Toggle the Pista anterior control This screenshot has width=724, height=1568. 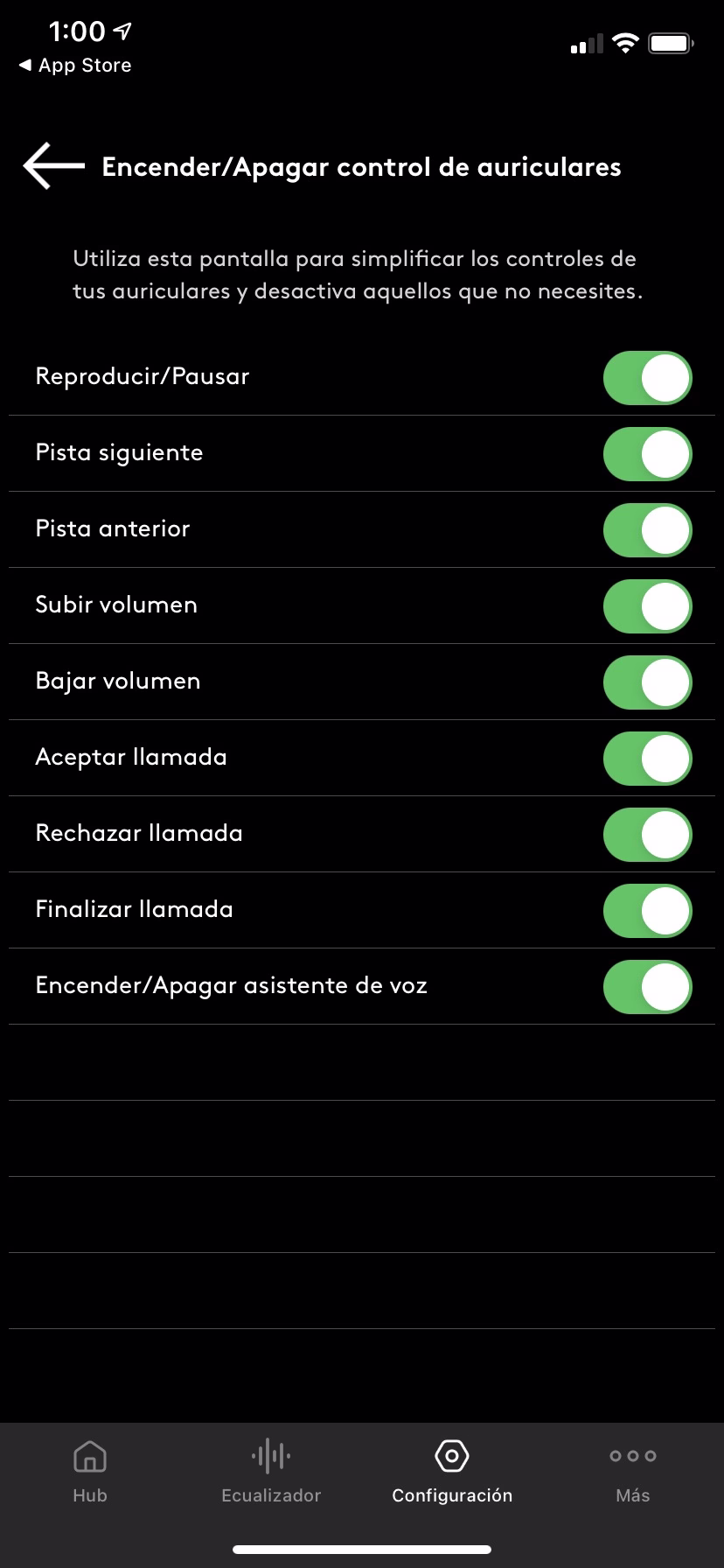pos(647,530)
